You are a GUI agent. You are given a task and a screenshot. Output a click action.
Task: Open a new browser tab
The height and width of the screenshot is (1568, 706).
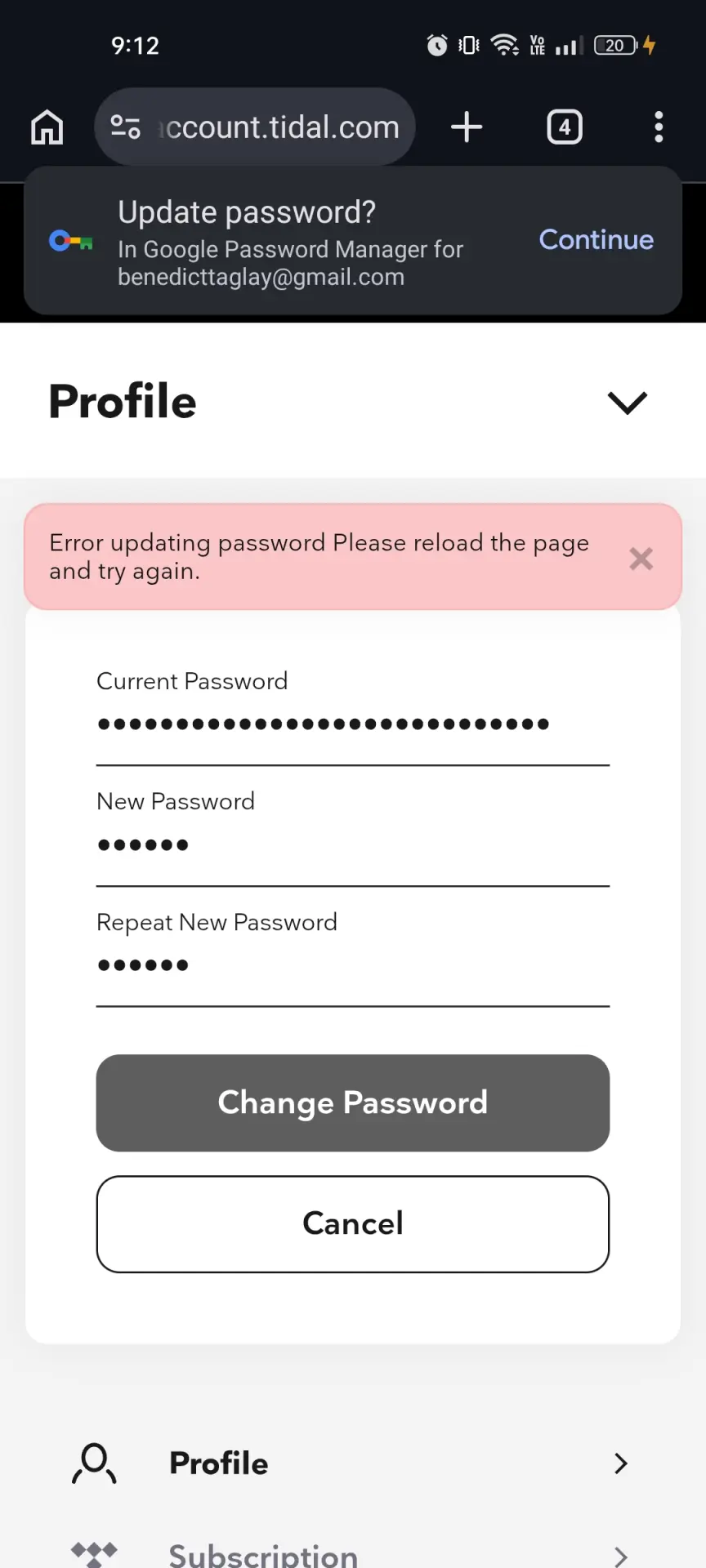(467, 127)
